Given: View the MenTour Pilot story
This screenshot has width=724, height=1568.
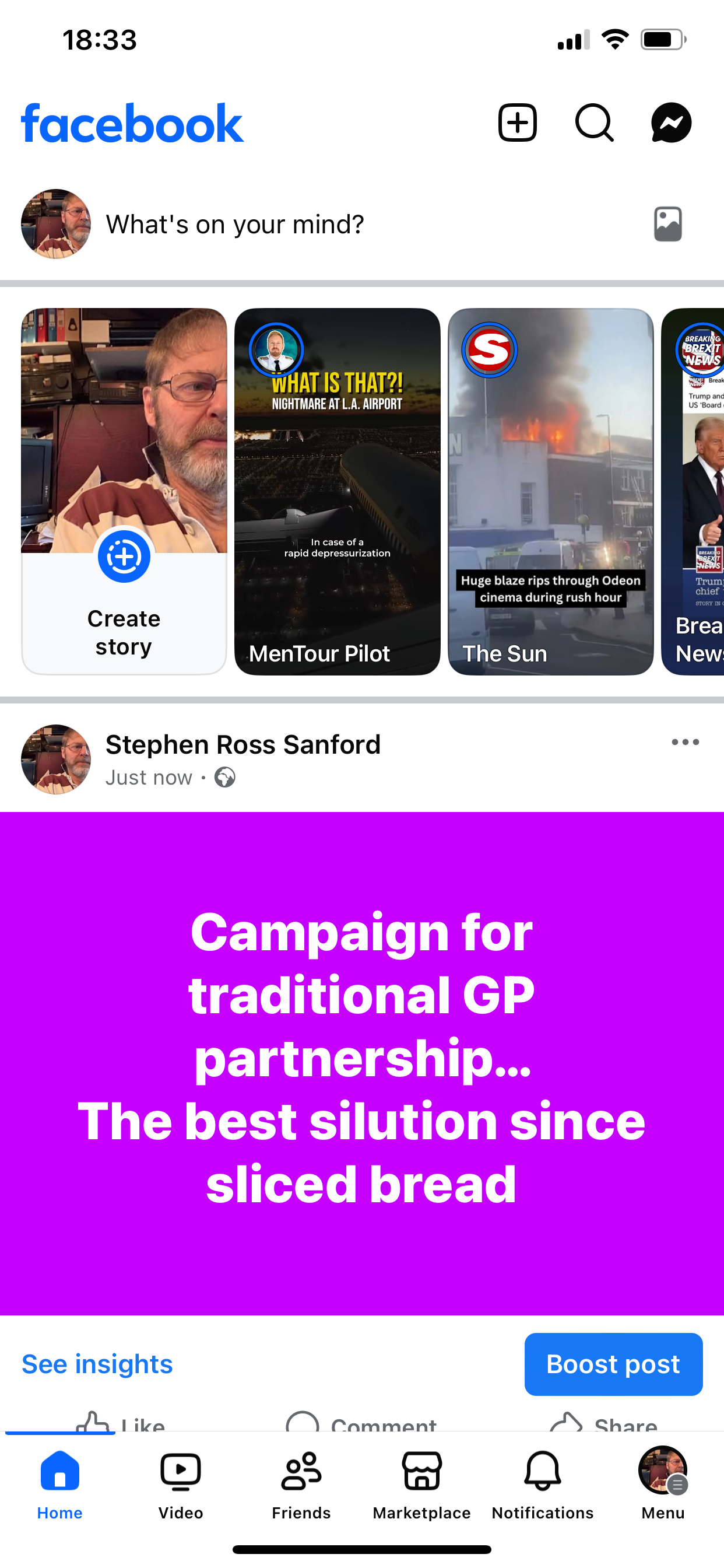Looking at the screenshot, I should 337,491.
